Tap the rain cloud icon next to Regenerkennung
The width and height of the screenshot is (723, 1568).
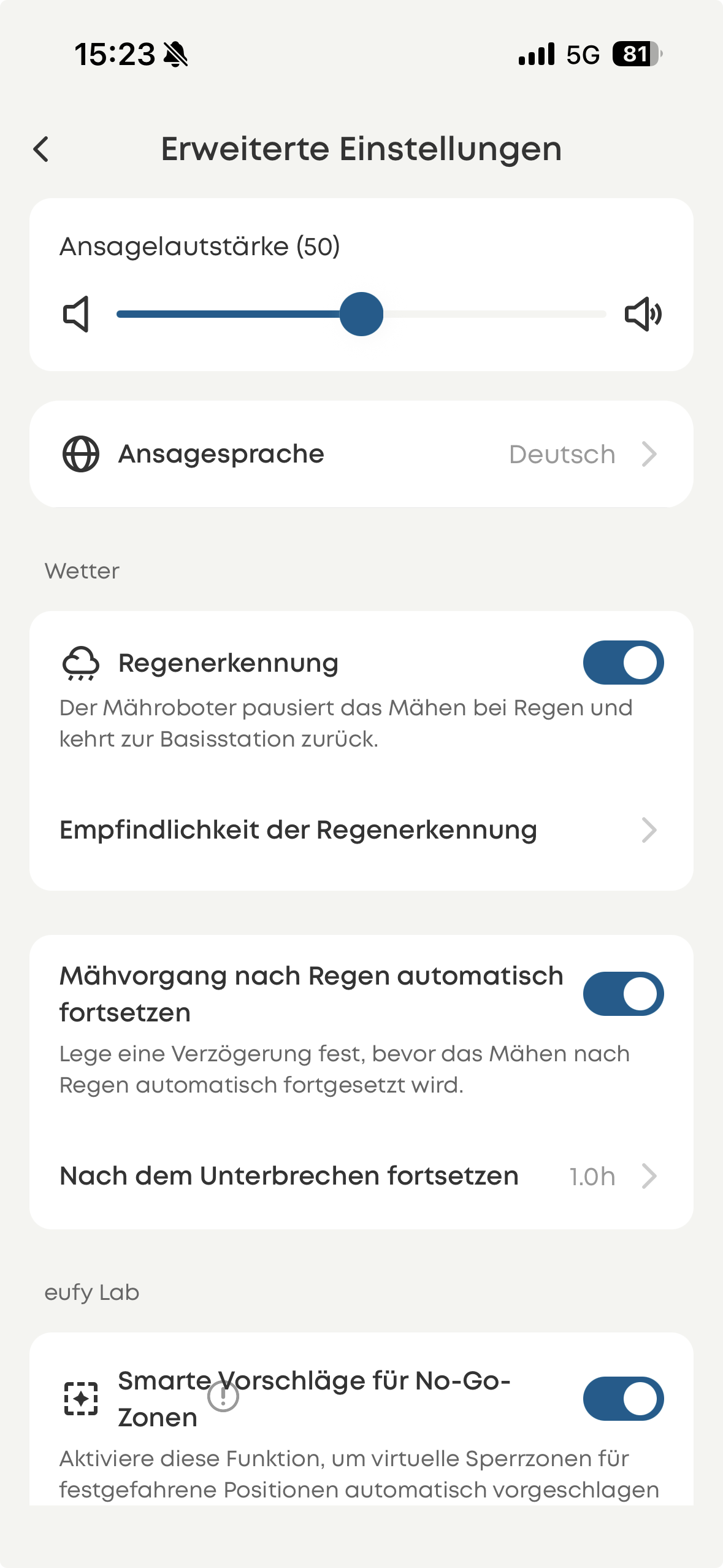(81, 662)
